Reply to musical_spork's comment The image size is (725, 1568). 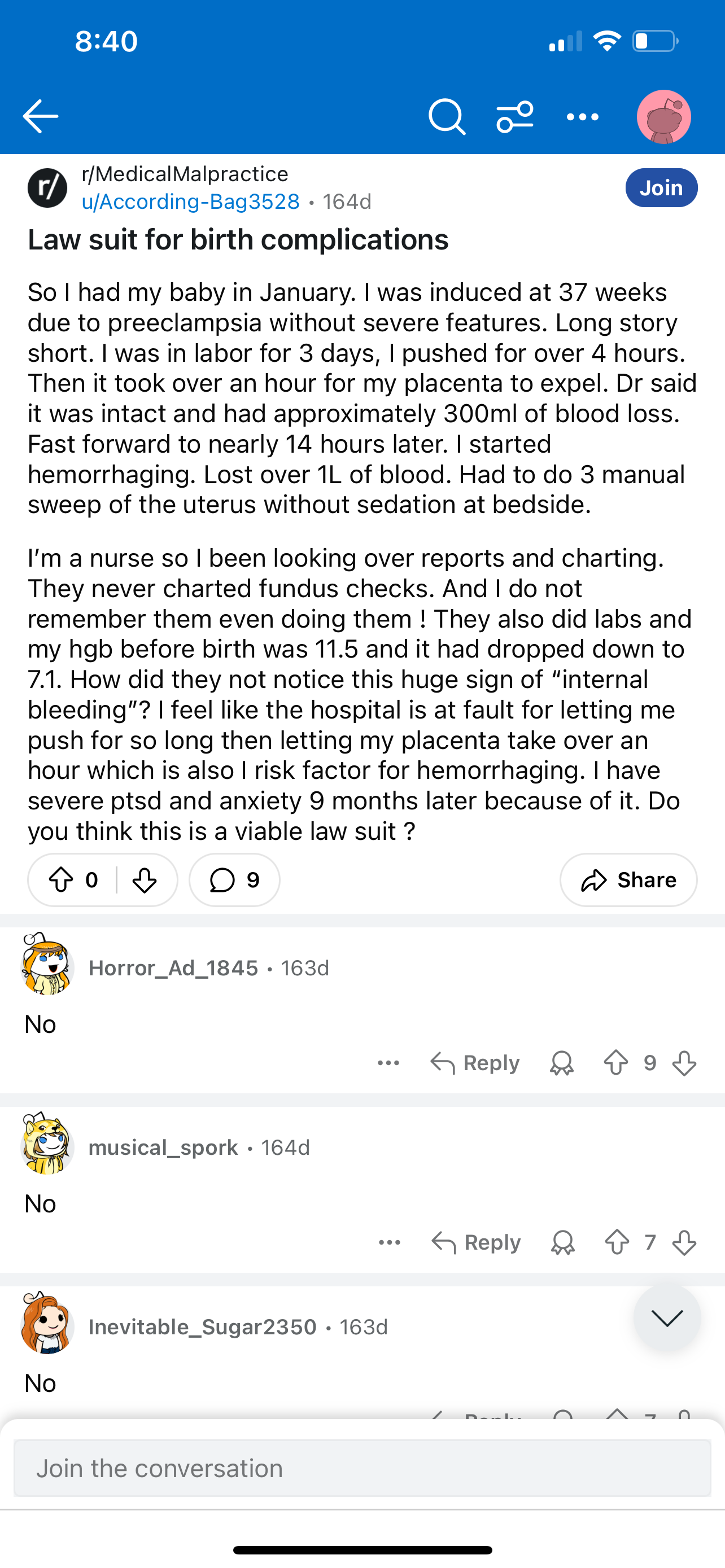pyautogui.click(x=476, y=1242)
